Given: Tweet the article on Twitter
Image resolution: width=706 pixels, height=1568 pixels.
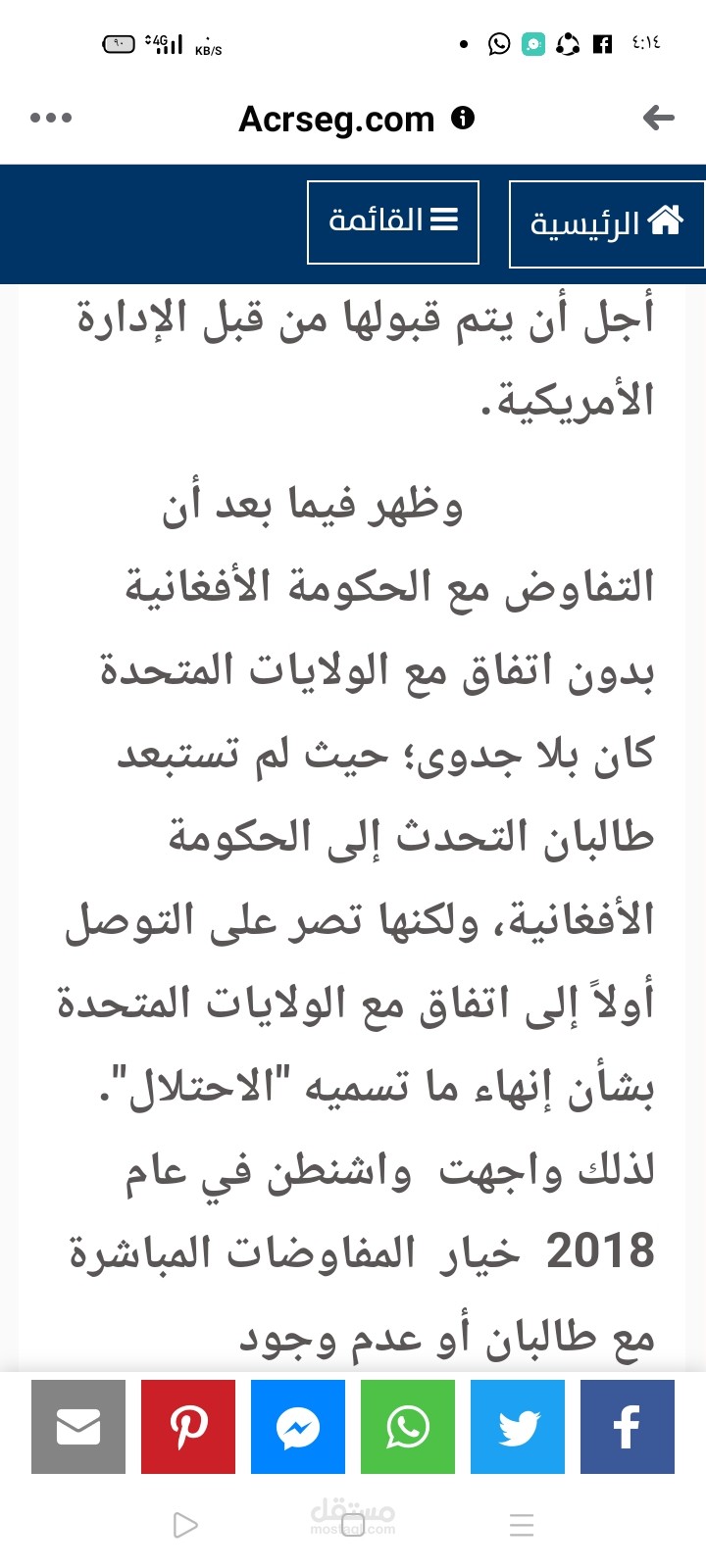Looking at the screenshot, I should [518, 1427].
